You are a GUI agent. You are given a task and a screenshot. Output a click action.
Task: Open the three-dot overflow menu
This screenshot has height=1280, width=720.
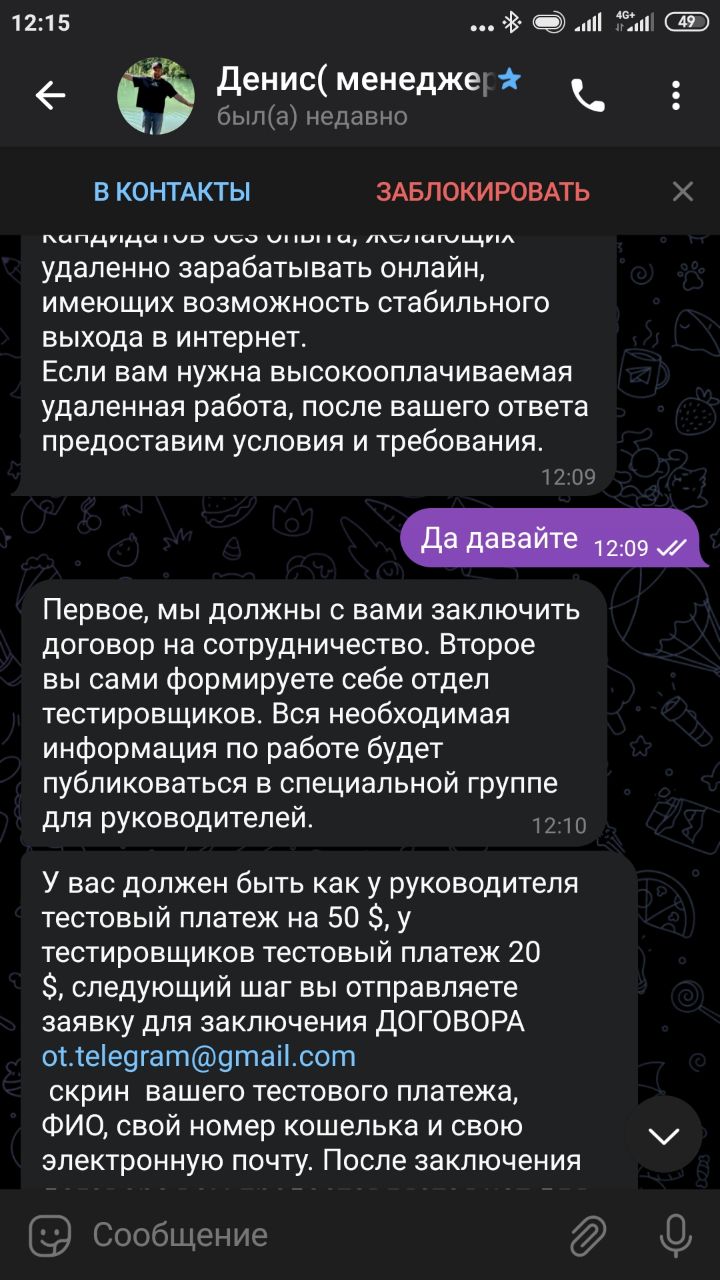tap(676, 95)
